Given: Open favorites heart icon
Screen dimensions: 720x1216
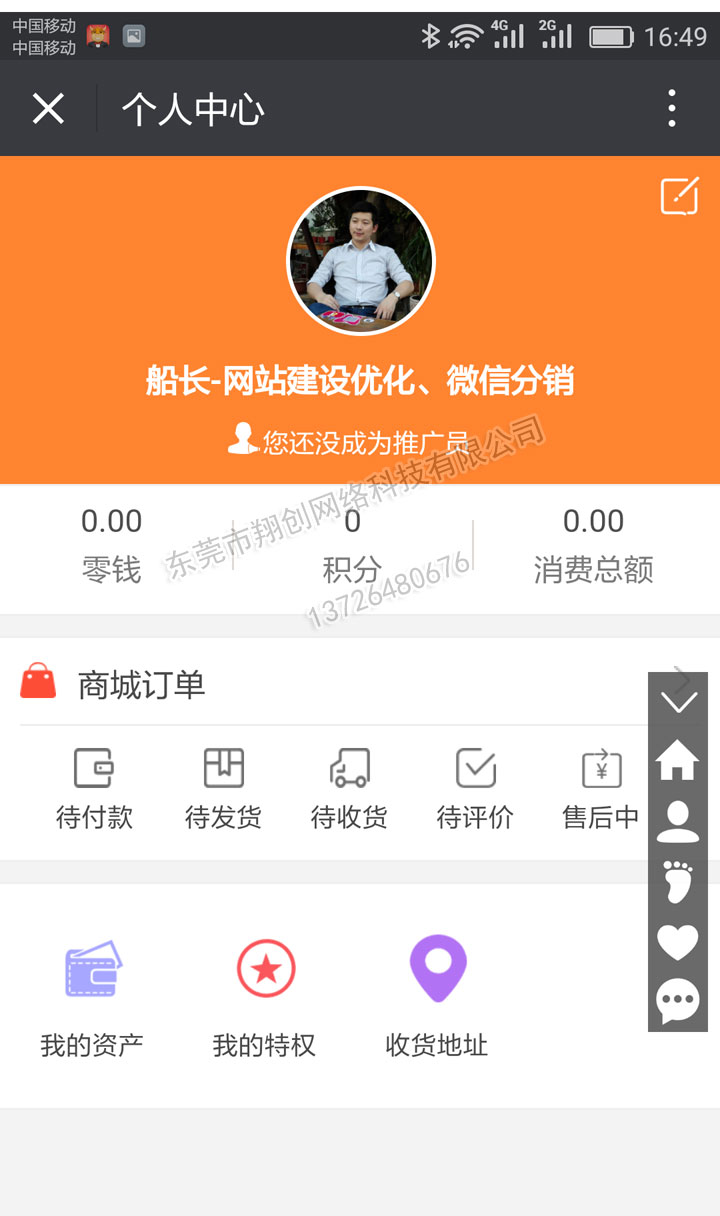Looking at the screenshot, I should (678, 942).
